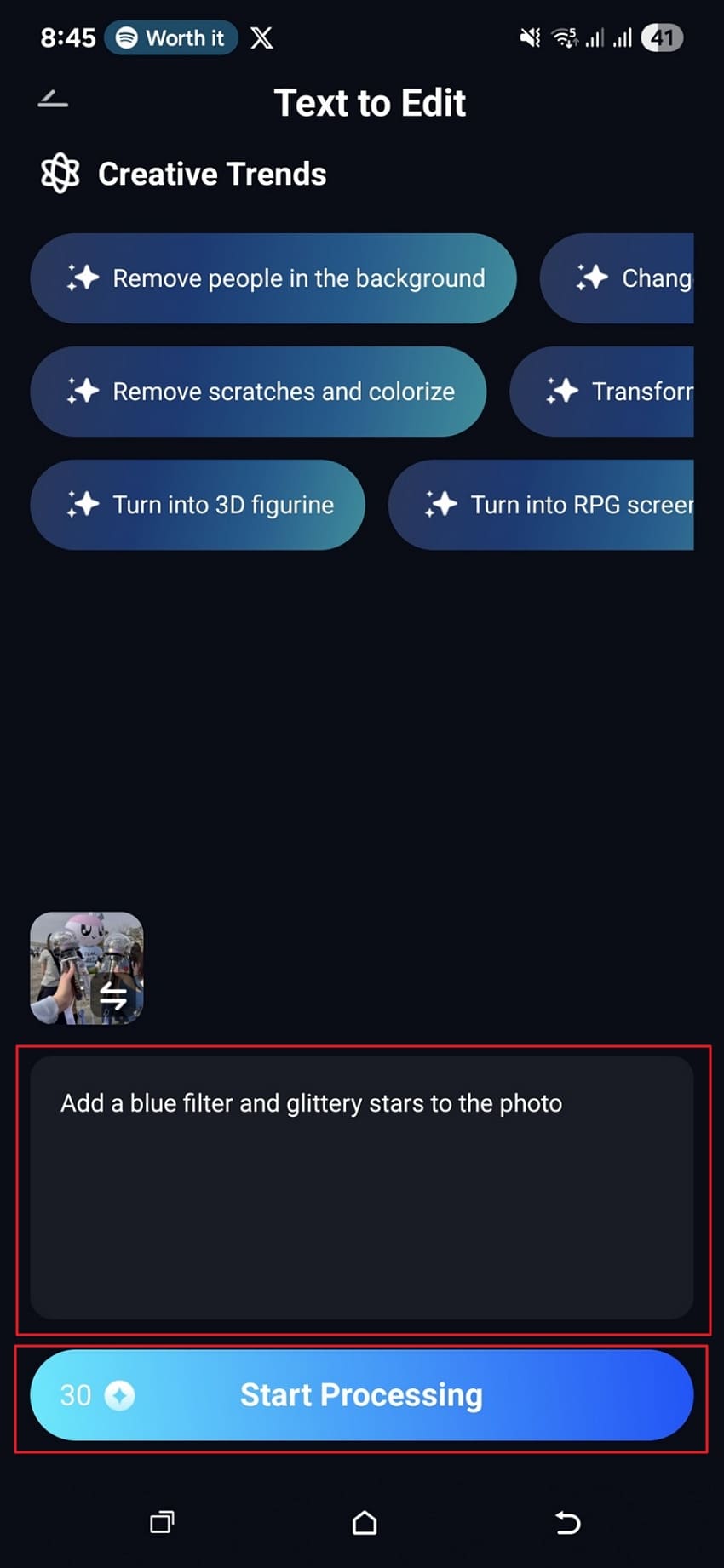The image size is (724, 1568).
Task: Focus the prompt text field
Action: (x=361, y=1187)
